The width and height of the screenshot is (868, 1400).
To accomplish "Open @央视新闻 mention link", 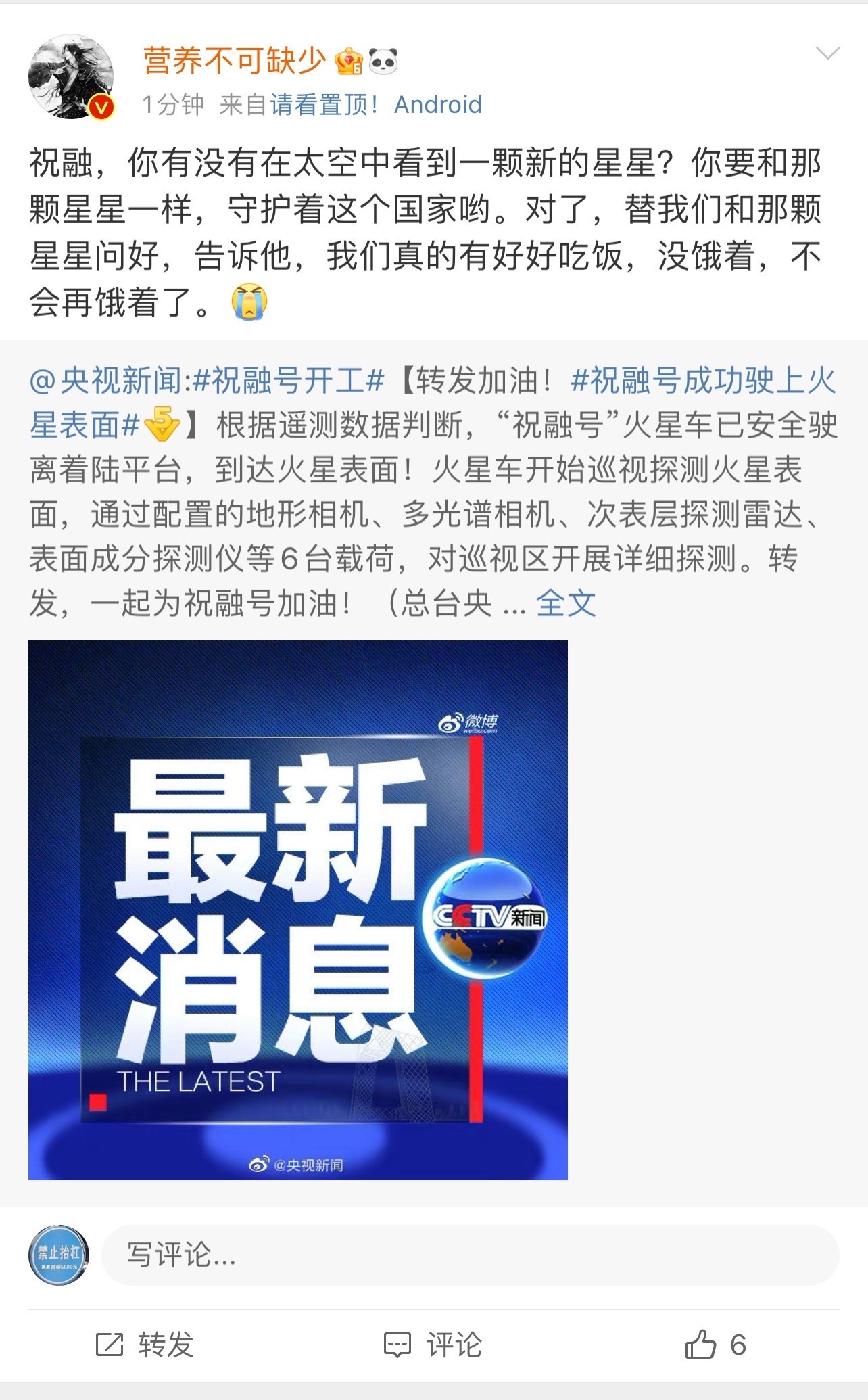I will pyautogui.click(x=105, y=381).
